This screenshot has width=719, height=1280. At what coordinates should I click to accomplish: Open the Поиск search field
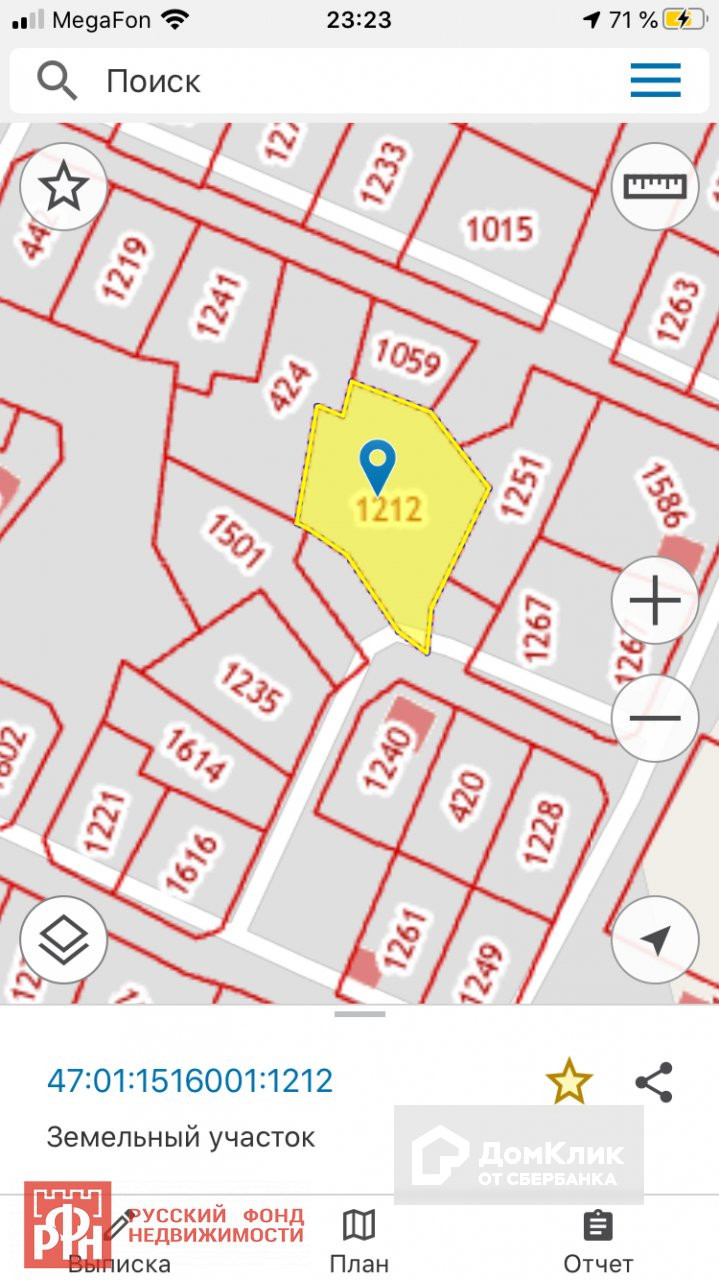click(330, 81)
